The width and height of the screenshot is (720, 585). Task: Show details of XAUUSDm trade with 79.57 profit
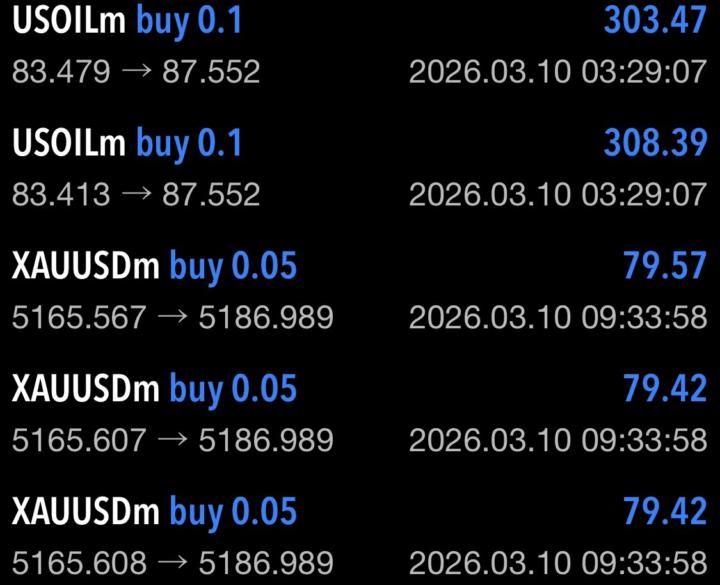pos(360,290)
